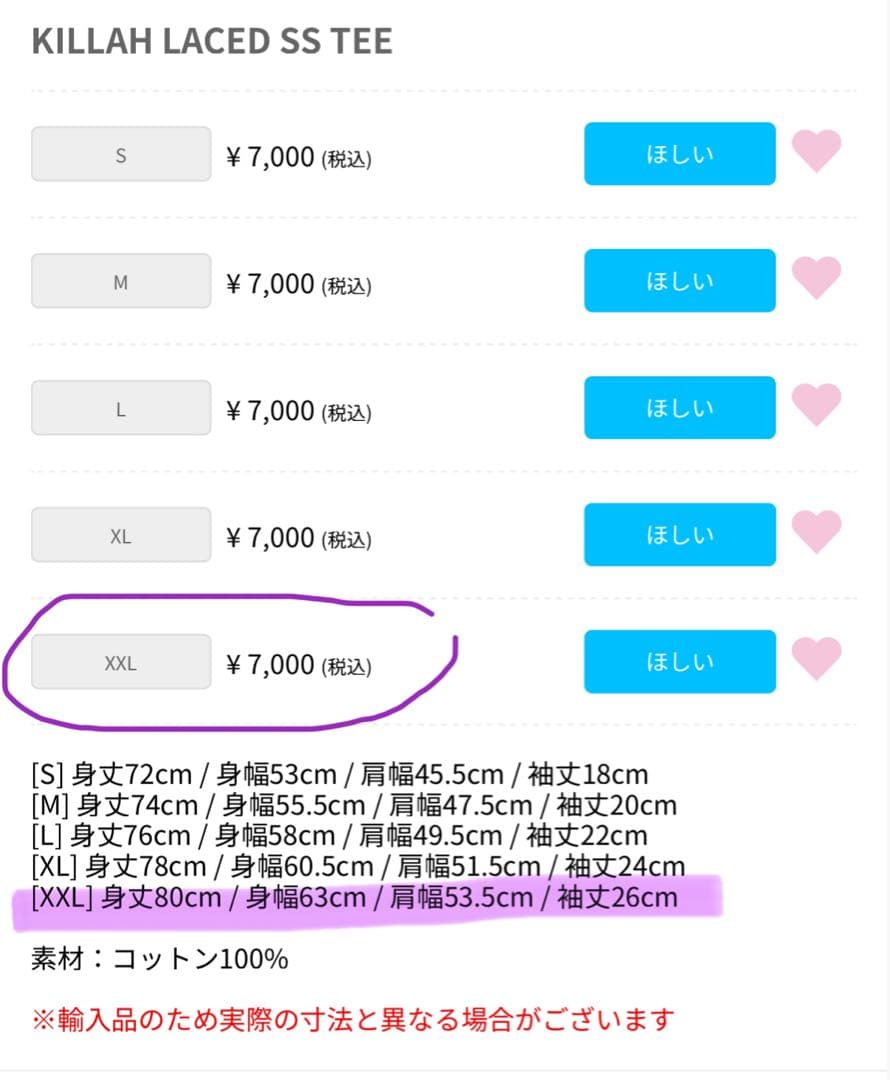Hit the ほしい button for size XL
Viewport: 890px width, 1080px height.
point(680,535)
